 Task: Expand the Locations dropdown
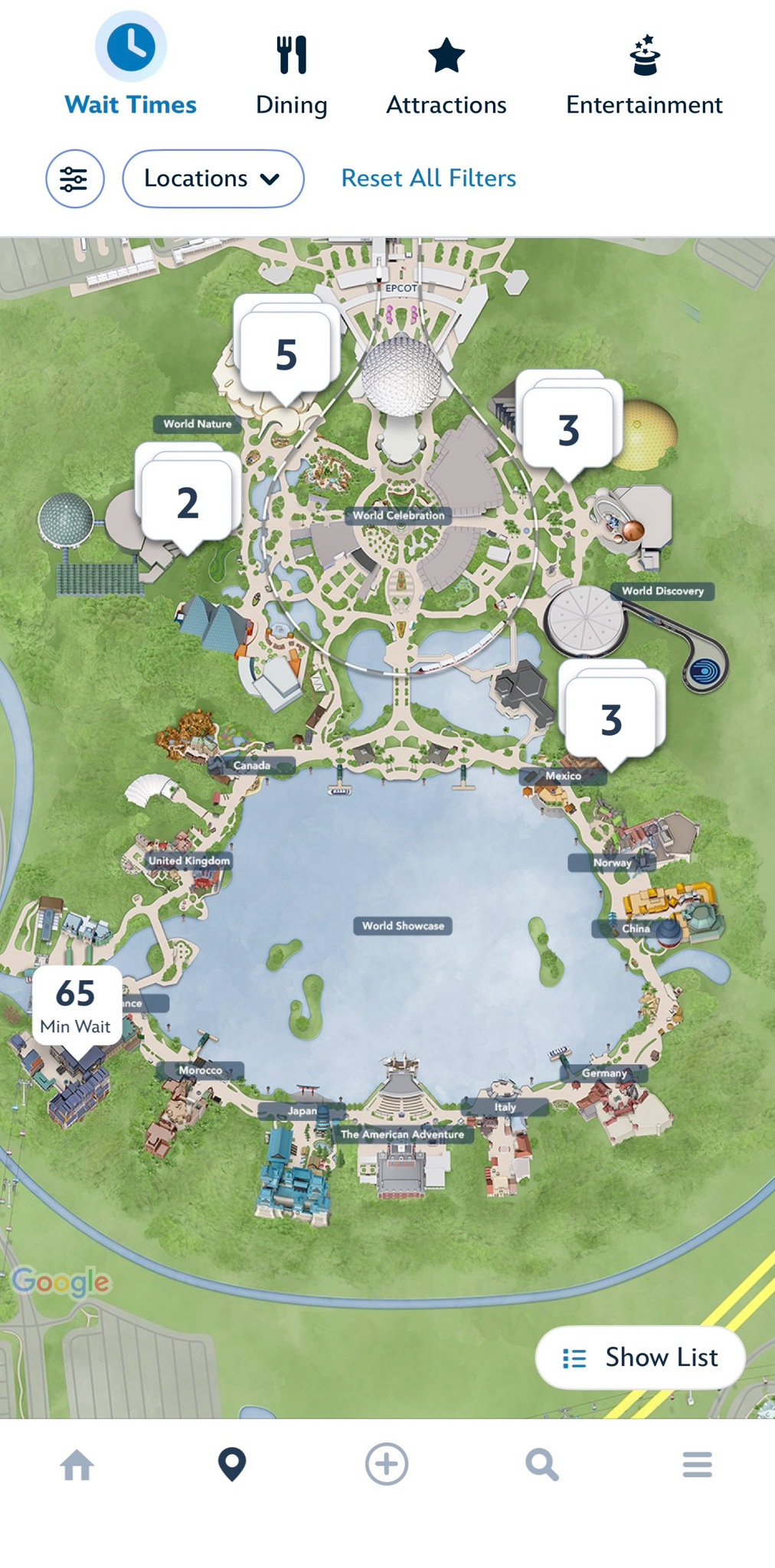[213, 178]
